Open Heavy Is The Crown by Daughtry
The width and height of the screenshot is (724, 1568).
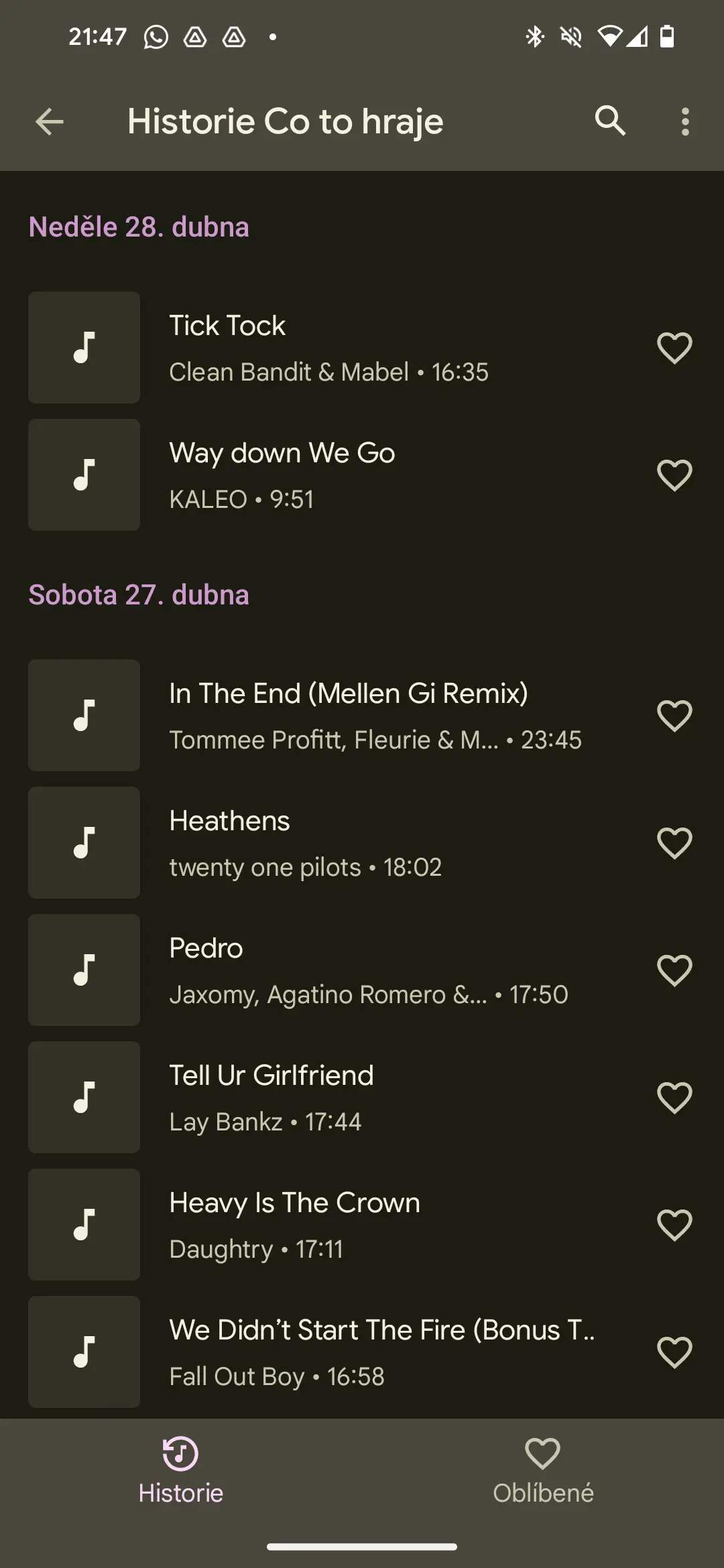(328, 1225)
